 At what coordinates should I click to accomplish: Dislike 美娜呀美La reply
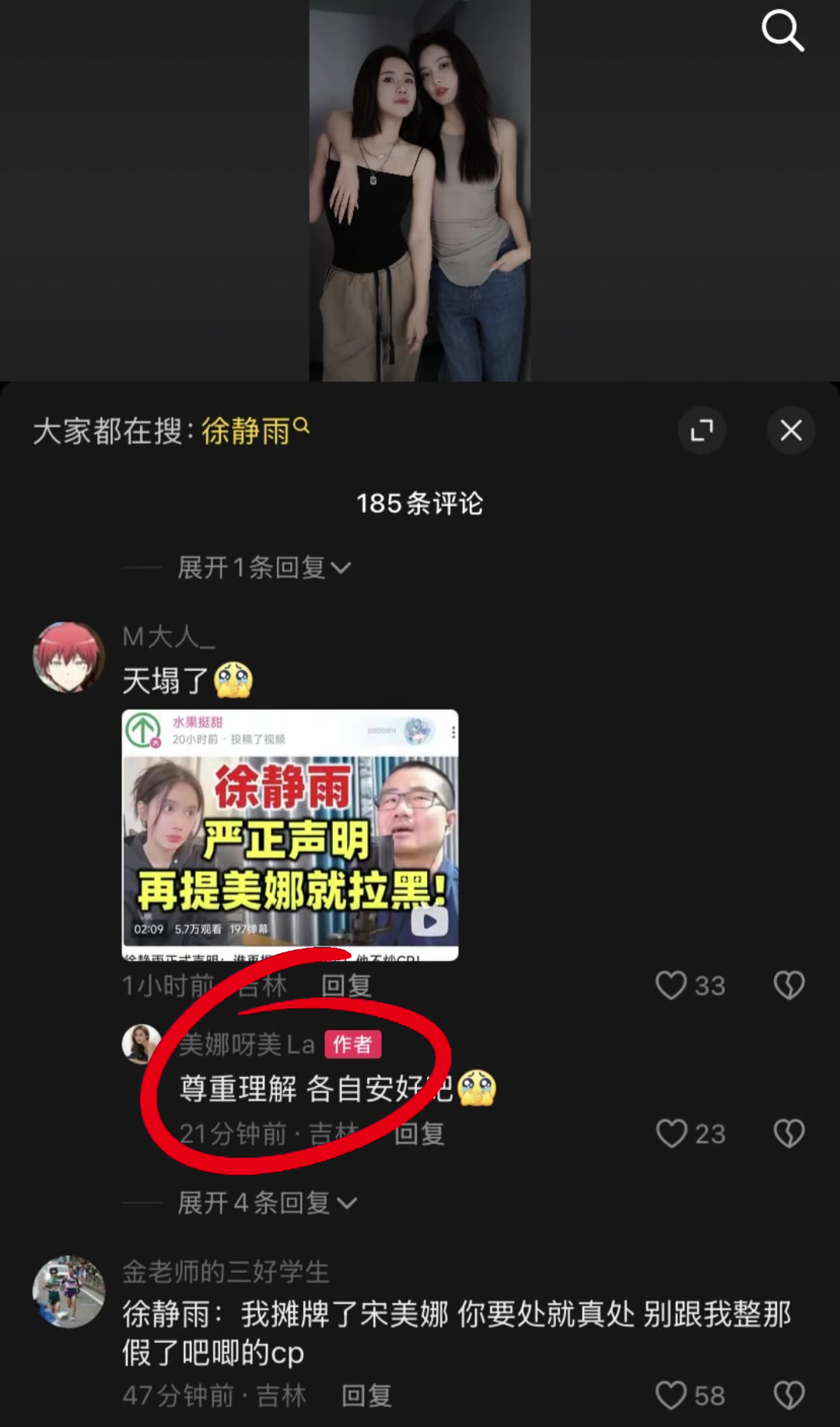pyautogui.click(x=789, y=1134)
